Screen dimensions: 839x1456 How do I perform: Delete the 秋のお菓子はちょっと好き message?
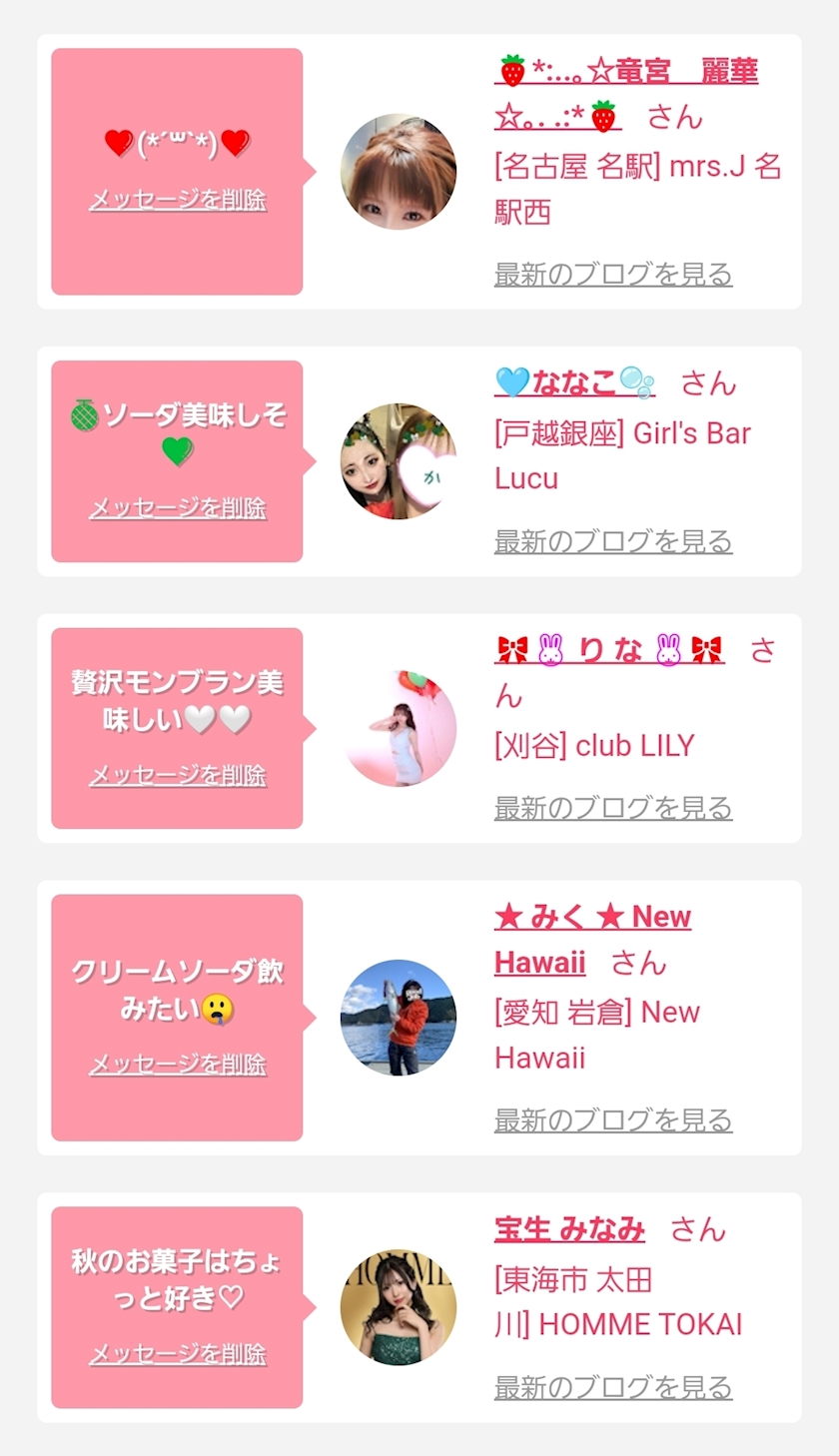pos(178,1354)
